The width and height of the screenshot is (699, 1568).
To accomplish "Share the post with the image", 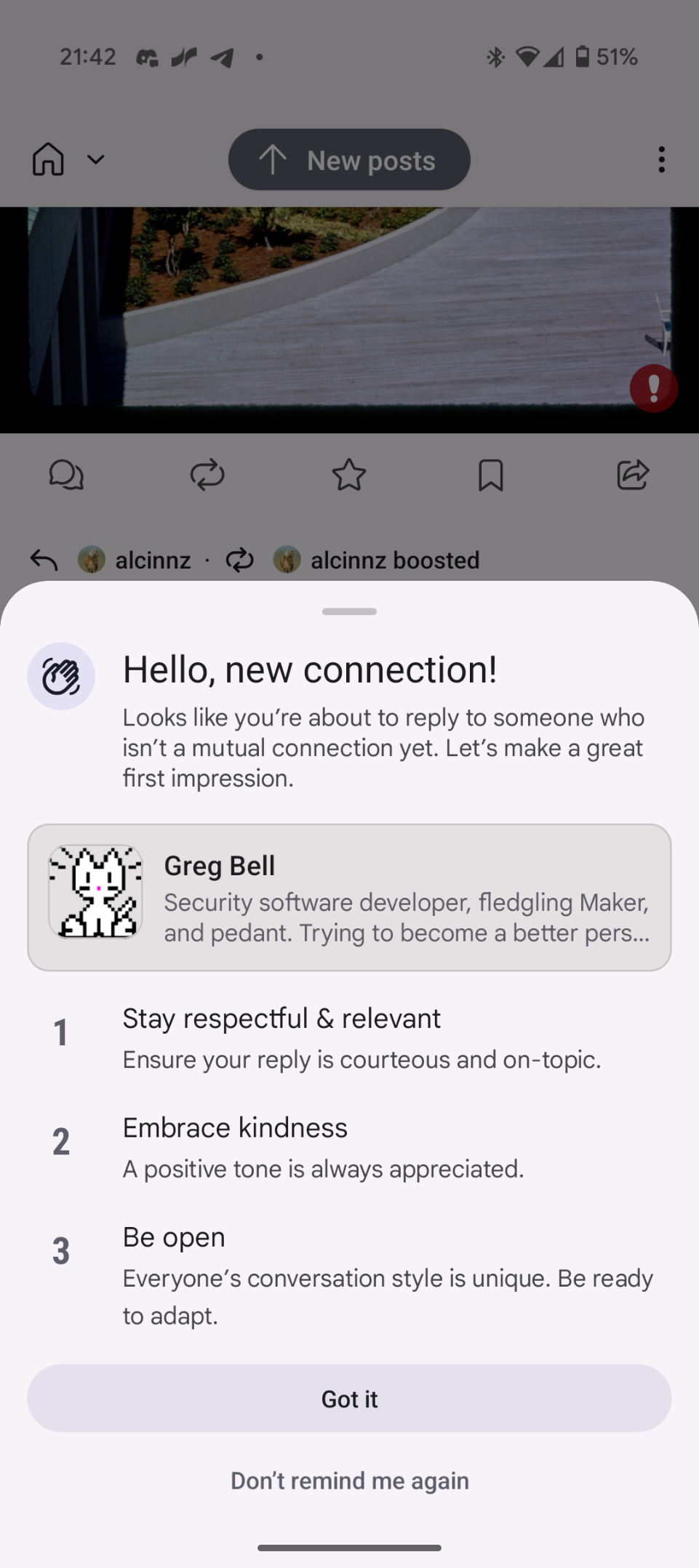I will 632,475.
